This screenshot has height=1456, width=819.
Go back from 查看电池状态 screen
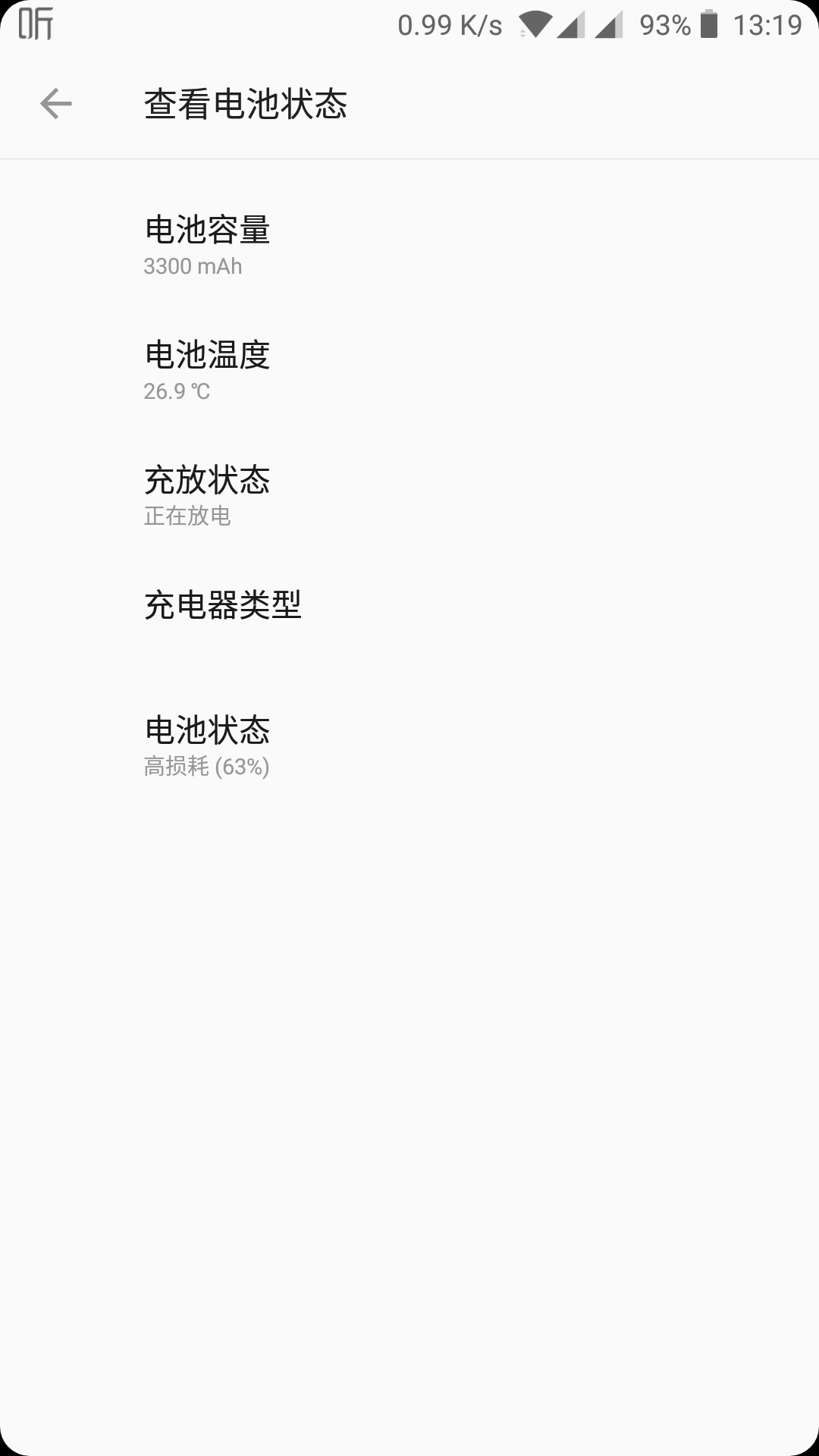[55, 104]
